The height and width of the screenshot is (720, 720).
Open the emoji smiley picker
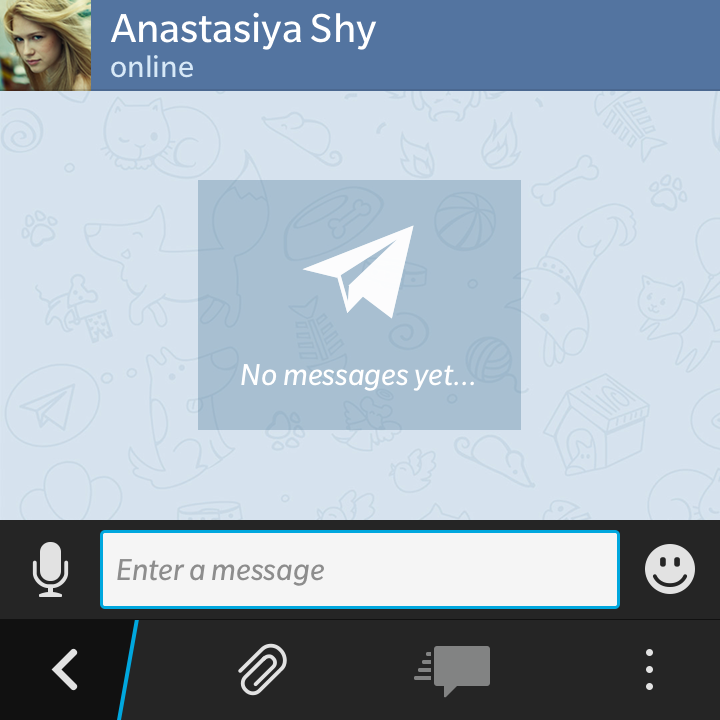tap(669, 570)
